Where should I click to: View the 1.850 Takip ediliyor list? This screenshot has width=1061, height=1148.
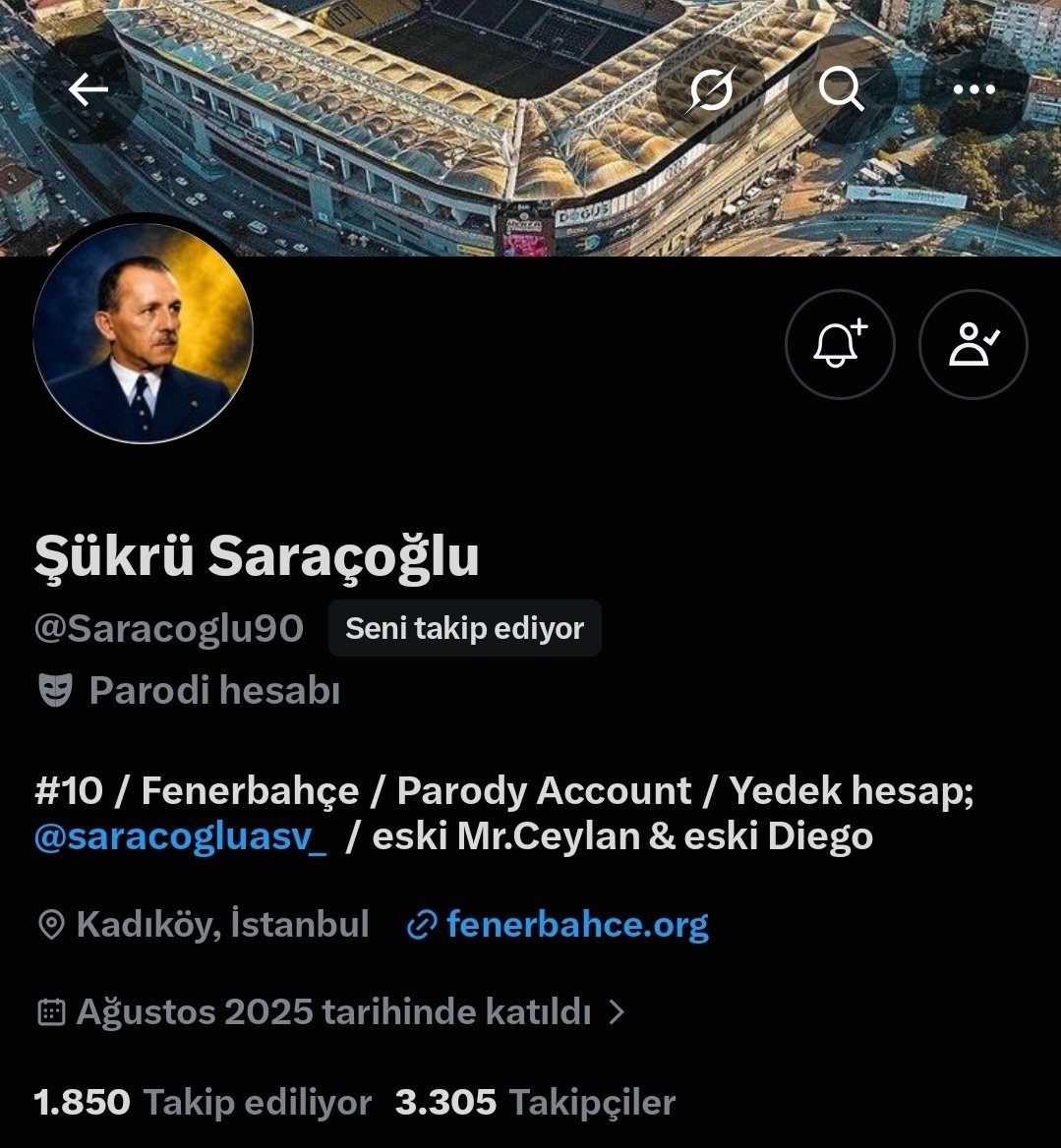point(203,1102)
